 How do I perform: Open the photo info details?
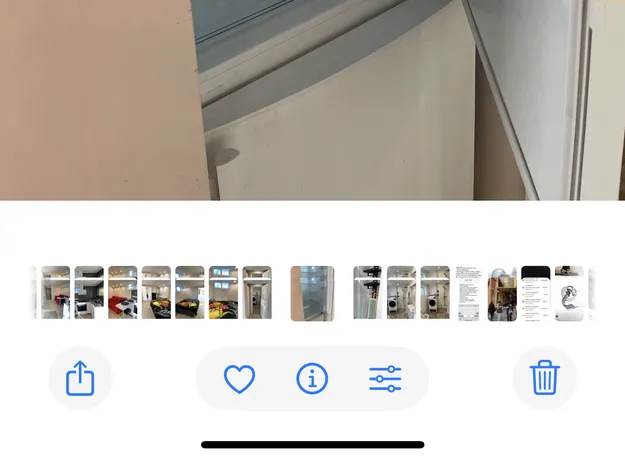[312, 379]
